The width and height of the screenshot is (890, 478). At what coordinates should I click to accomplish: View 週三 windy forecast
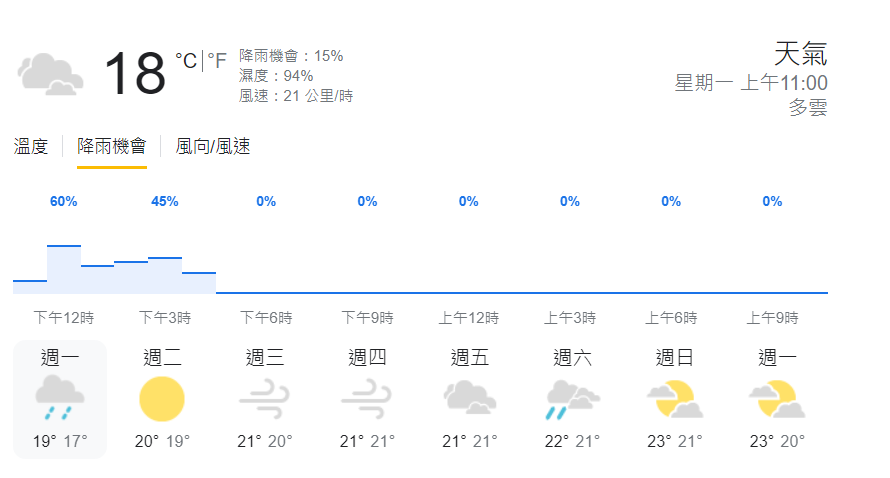[x=265, y=399]
